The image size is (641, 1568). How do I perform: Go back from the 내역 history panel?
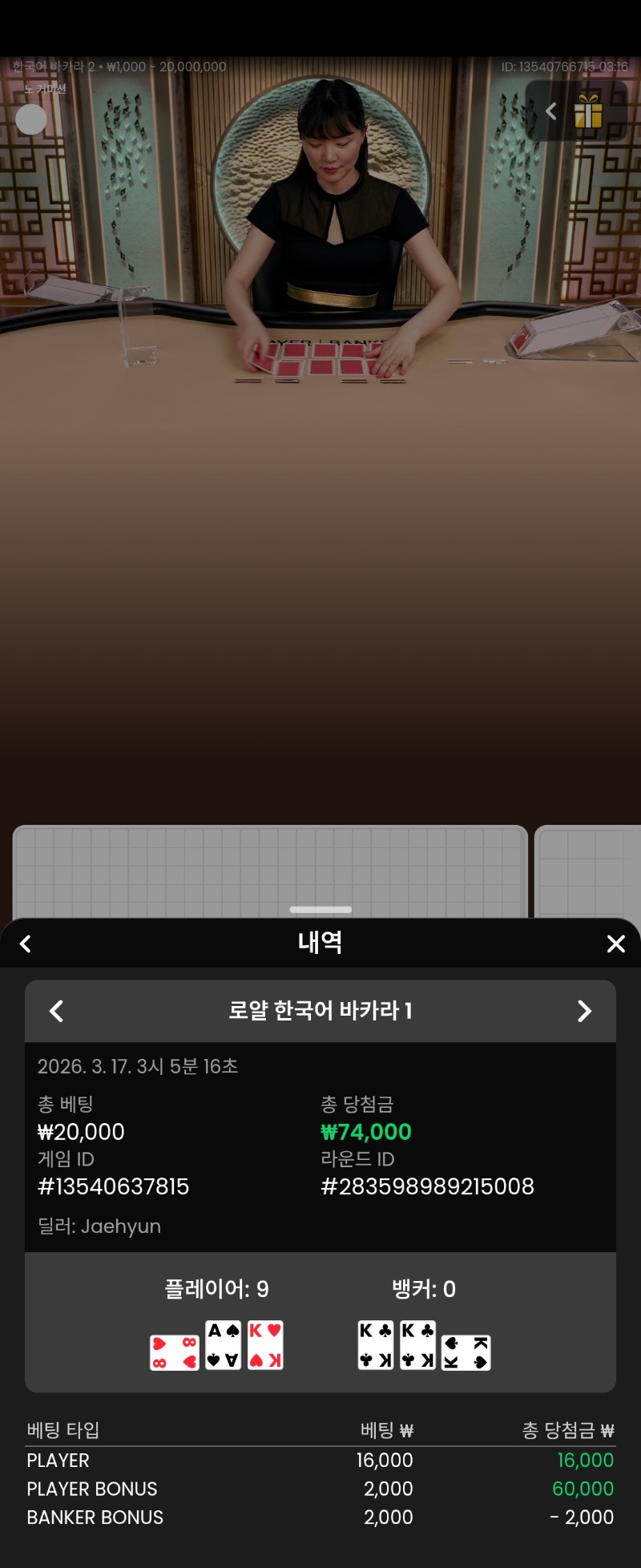pos(26,944)
